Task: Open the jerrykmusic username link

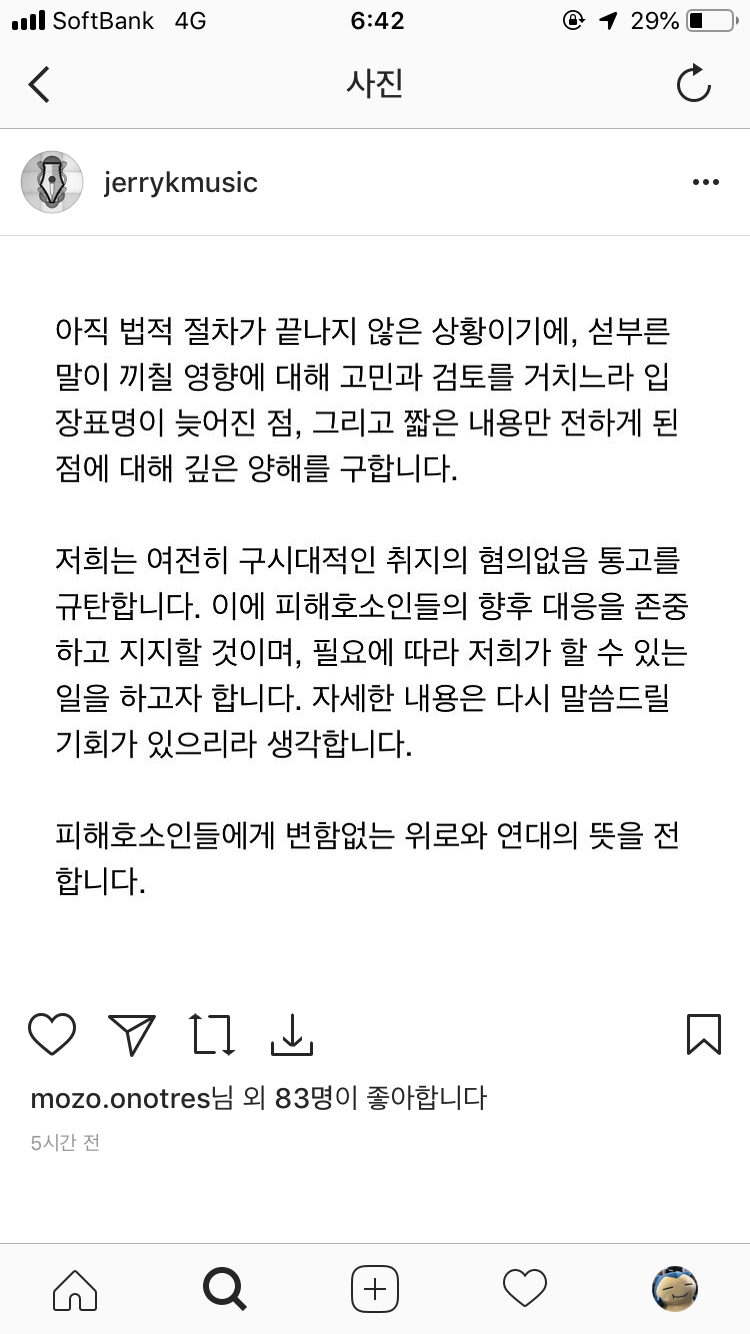Action: click(x=181, y=183)
